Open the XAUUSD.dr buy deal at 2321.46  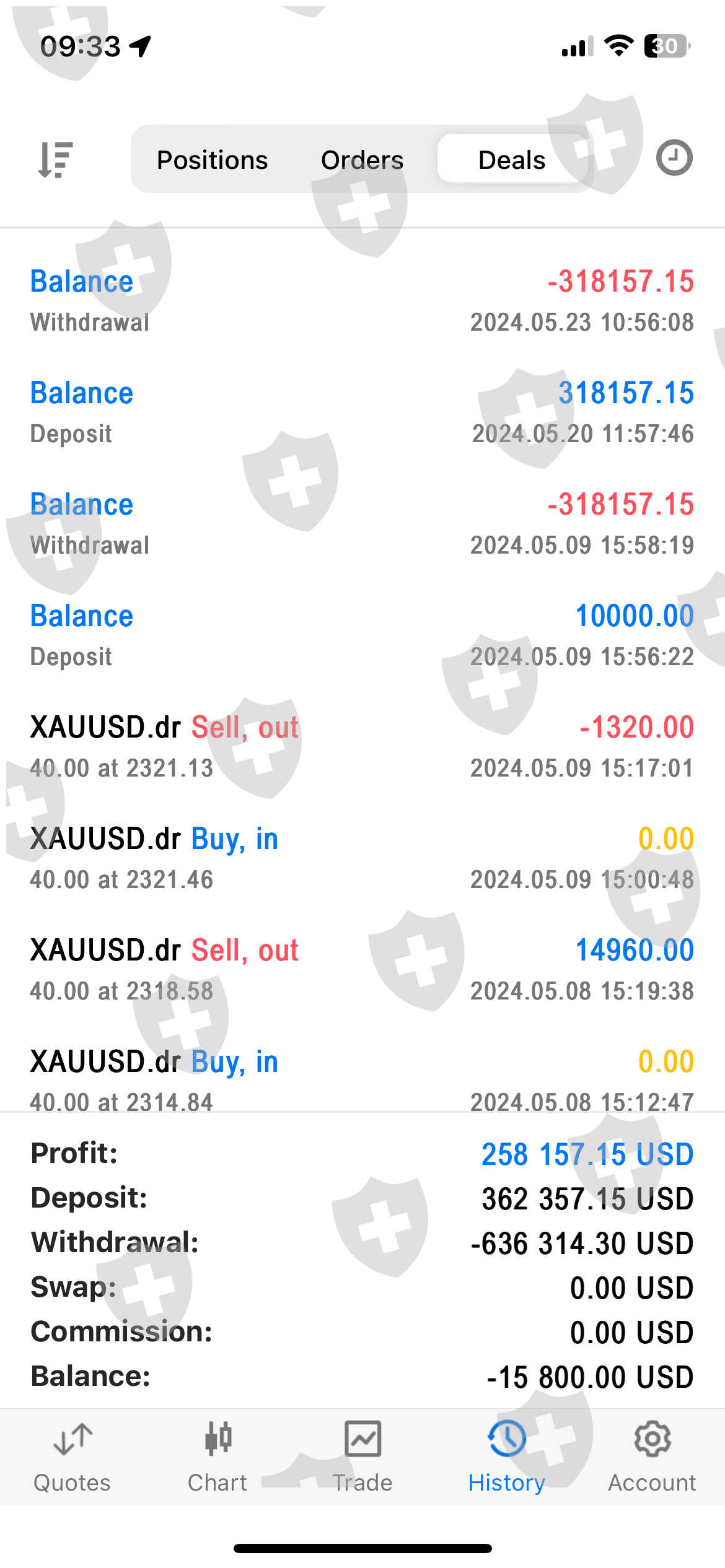click(x=362, y=858)
